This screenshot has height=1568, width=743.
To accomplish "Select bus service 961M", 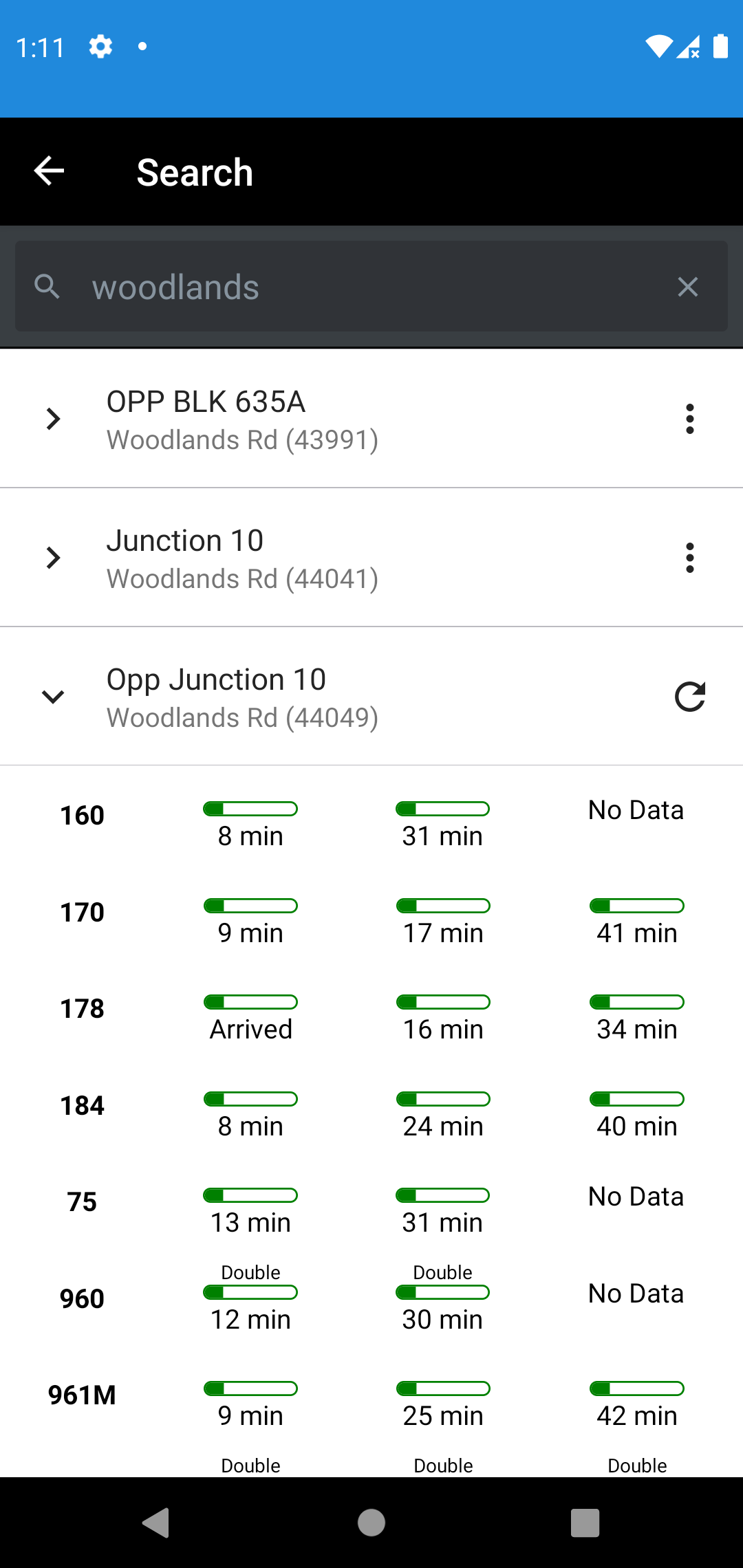I will pyautogui.click(x=82, y=1395).
